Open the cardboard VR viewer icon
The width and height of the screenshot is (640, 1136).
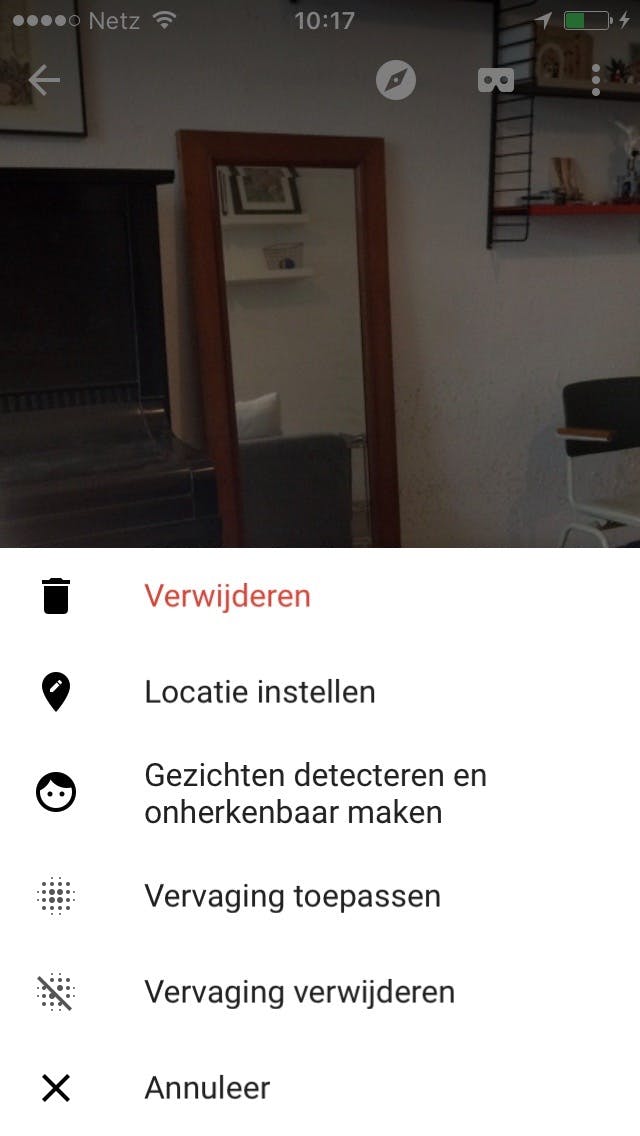click(496, 80)
